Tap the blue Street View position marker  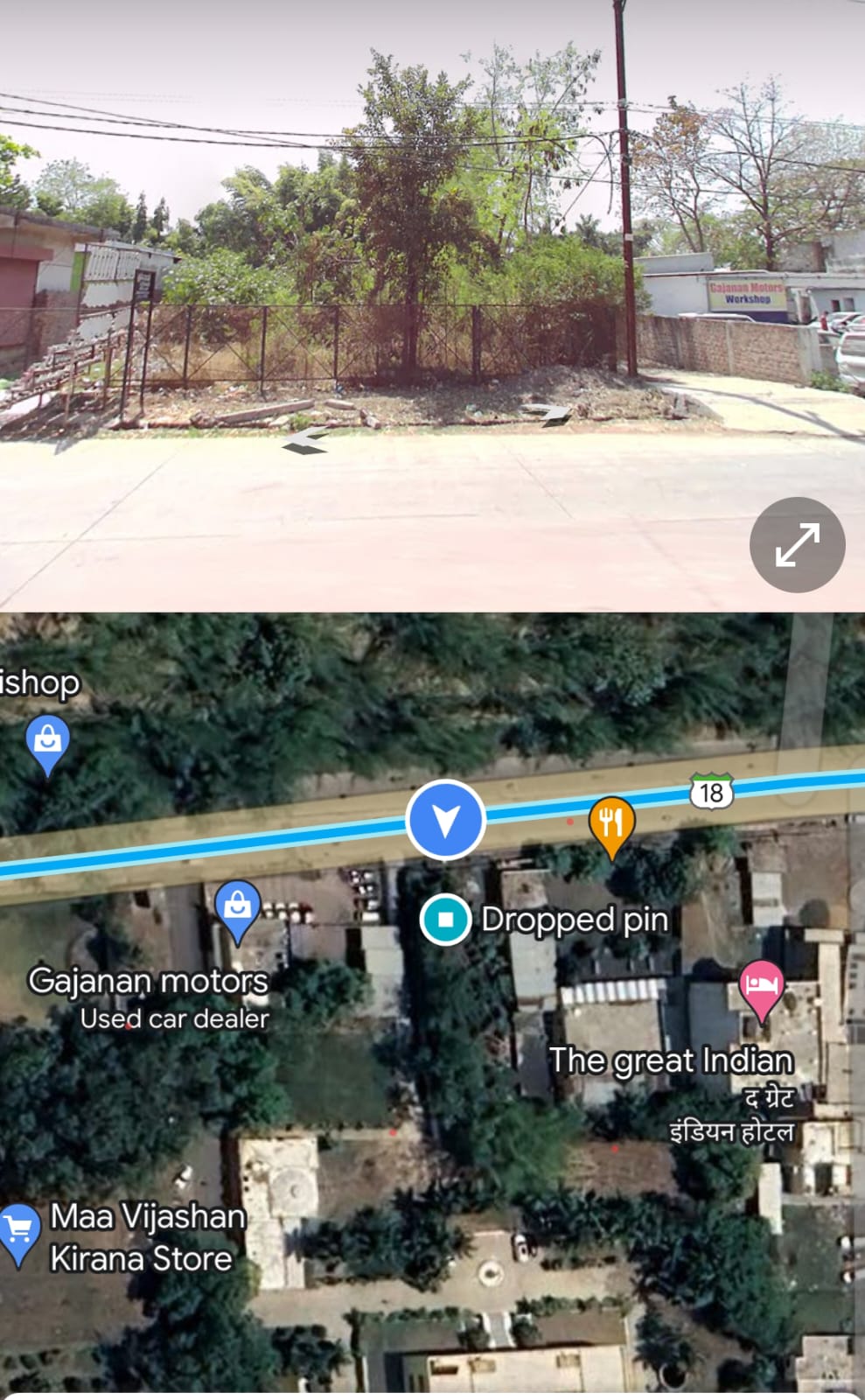click(x=445, y=820)
